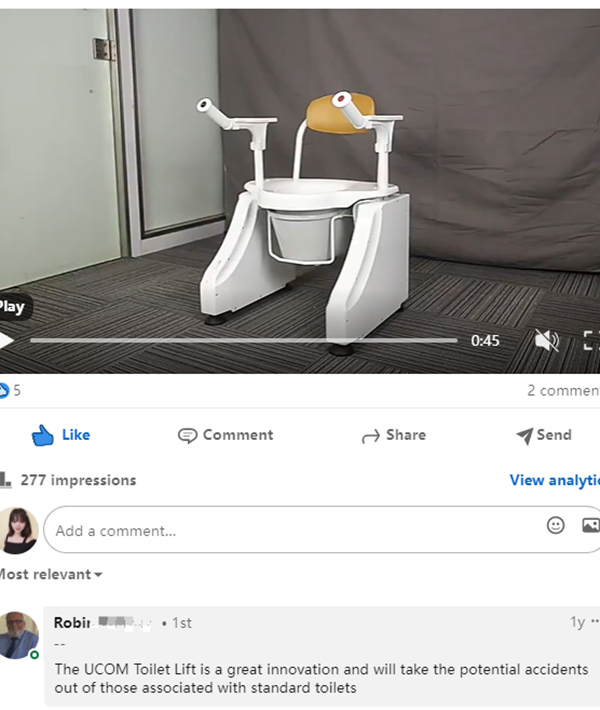Play the toilet lift video
Image resolution: width=600 pixels, height=710 pixels.
point(6,341)
